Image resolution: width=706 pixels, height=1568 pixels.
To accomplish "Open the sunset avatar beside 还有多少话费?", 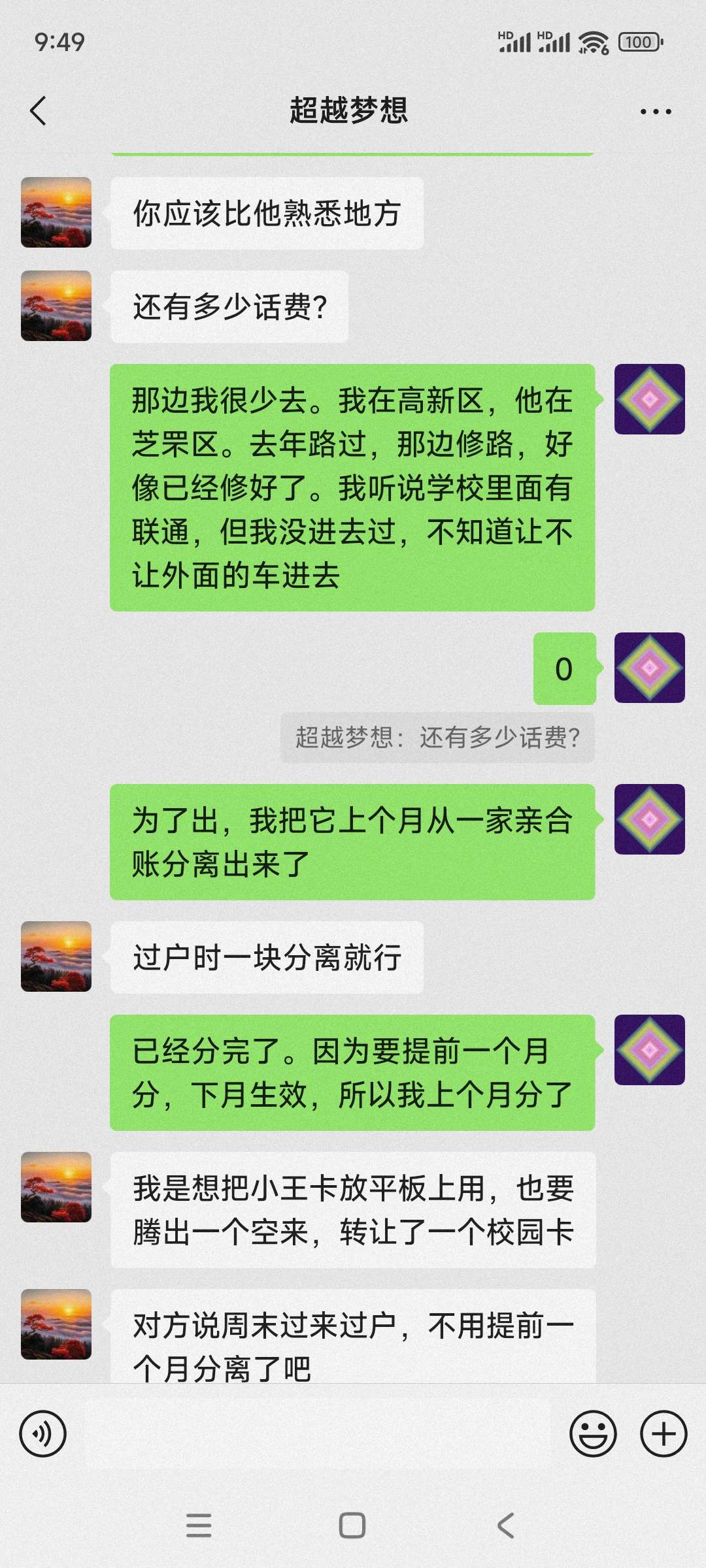I will 56,306.
